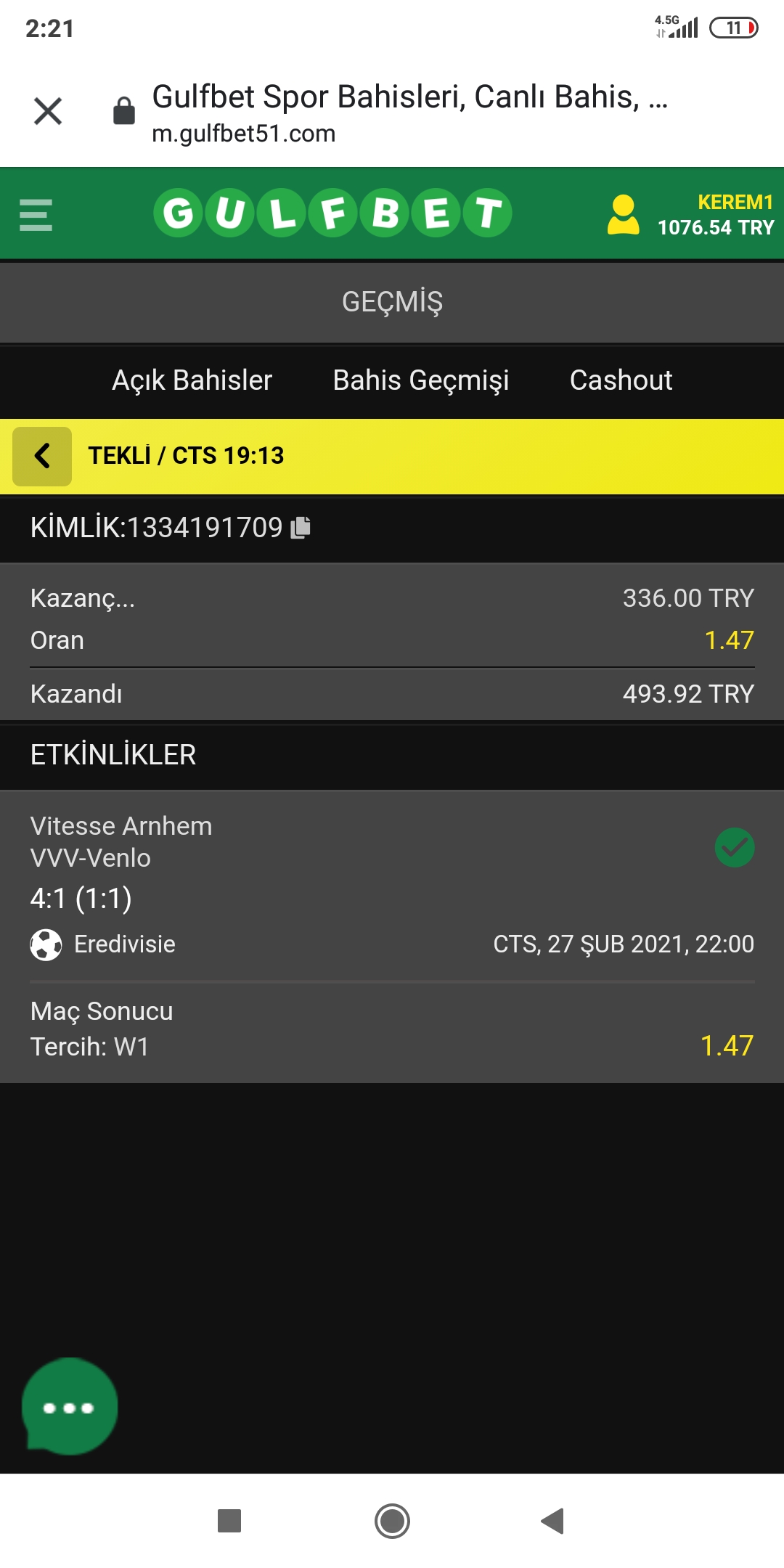Screen dimensions: 784x1568
Task: Go back from the TEKLİ bet details
Action: click(x=42, y=456)
